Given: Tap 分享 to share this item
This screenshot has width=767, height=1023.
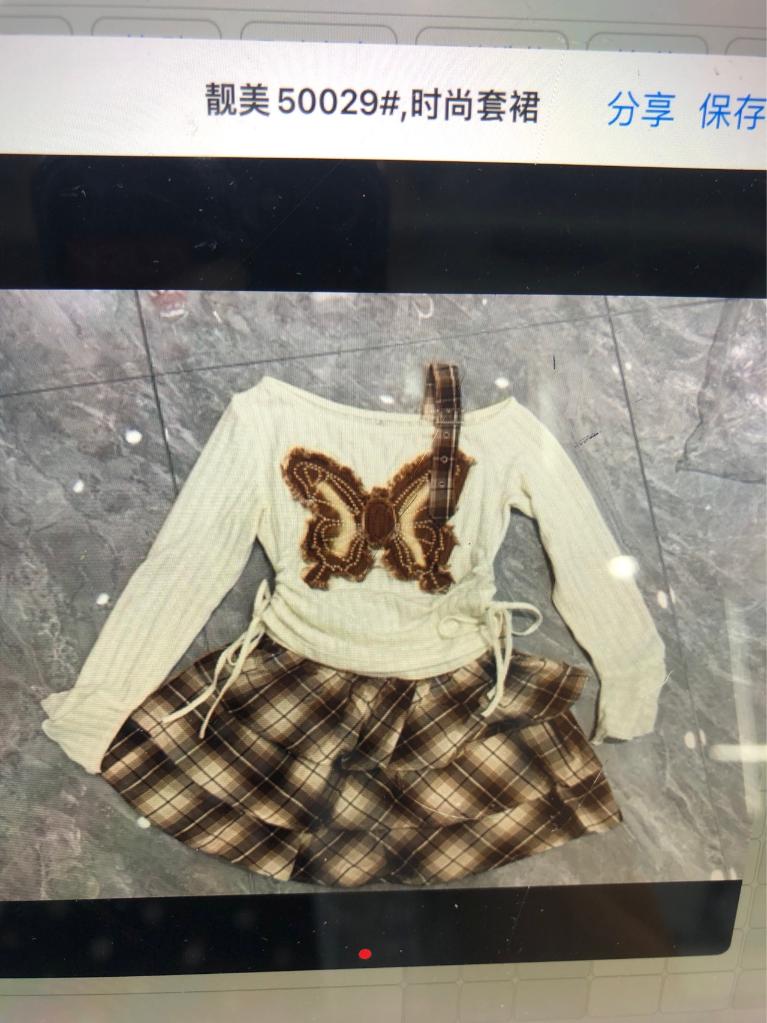Looking at the screenshot, I should click(x=640, y=110).
